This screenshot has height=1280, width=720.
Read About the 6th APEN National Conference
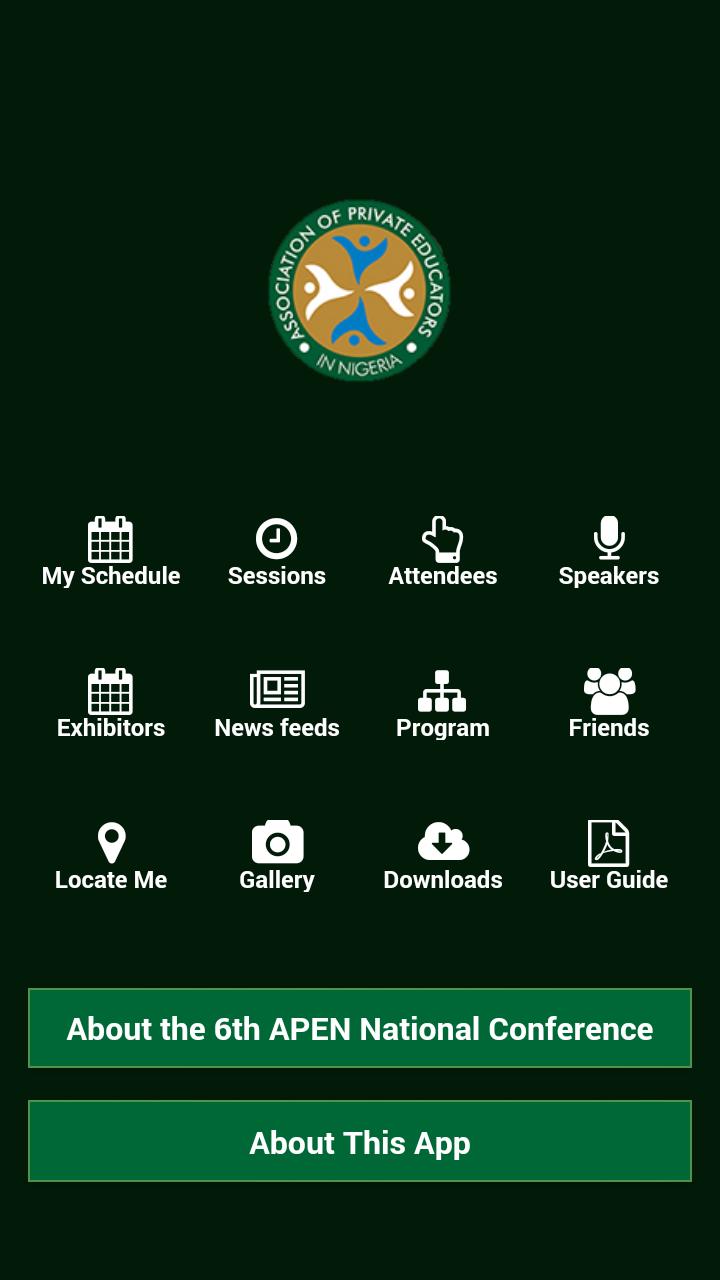tap(360, 1028)
